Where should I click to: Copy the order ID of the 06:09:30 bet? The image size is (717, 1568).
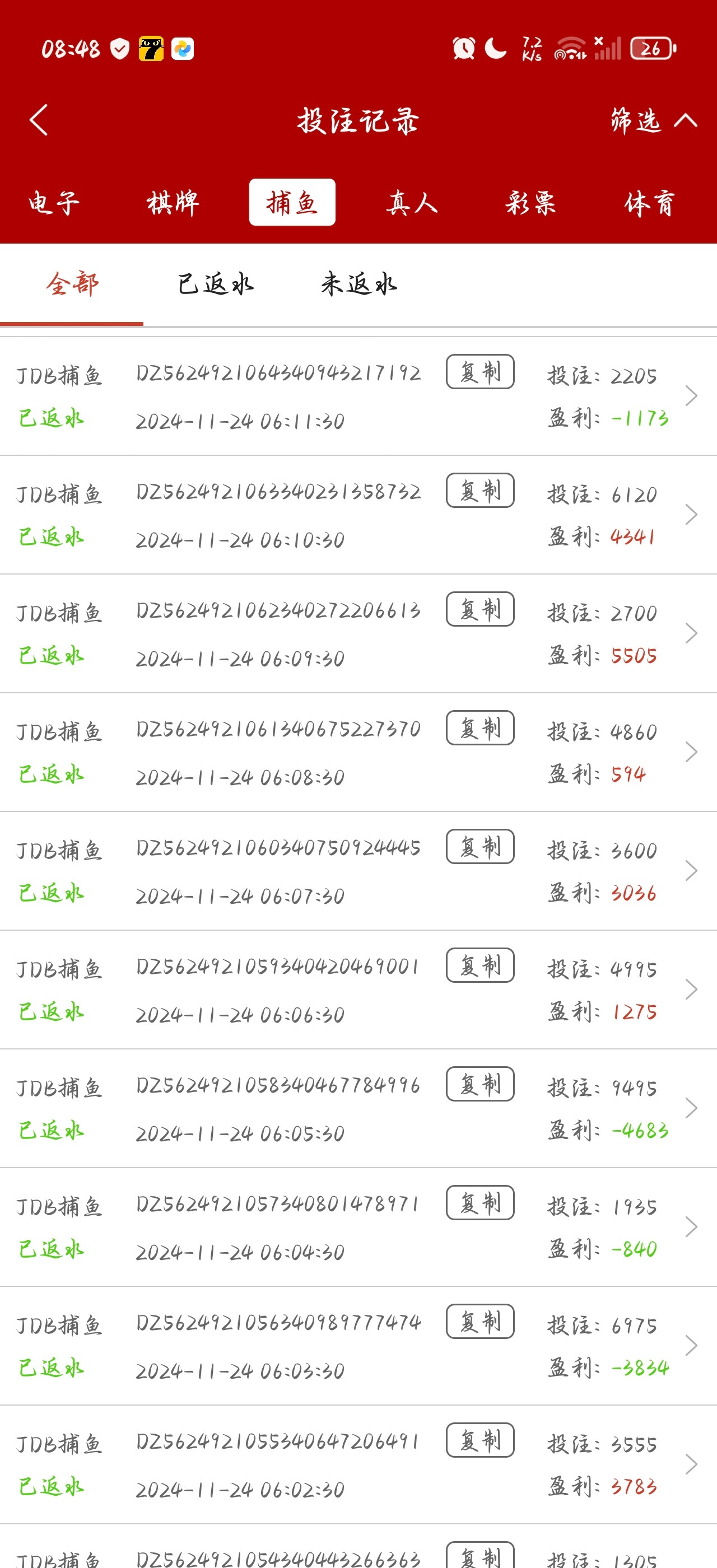[x=479, y=609]
